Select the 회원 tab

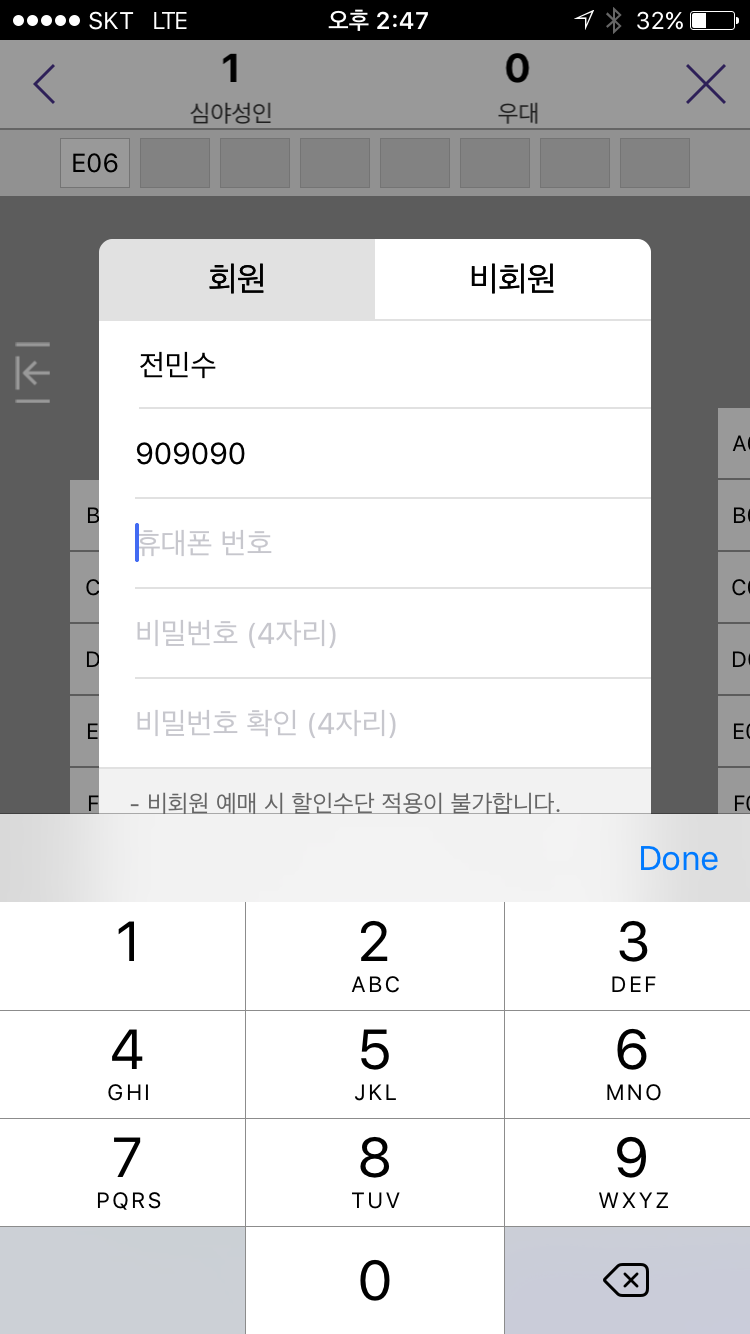tap(236, 279)
